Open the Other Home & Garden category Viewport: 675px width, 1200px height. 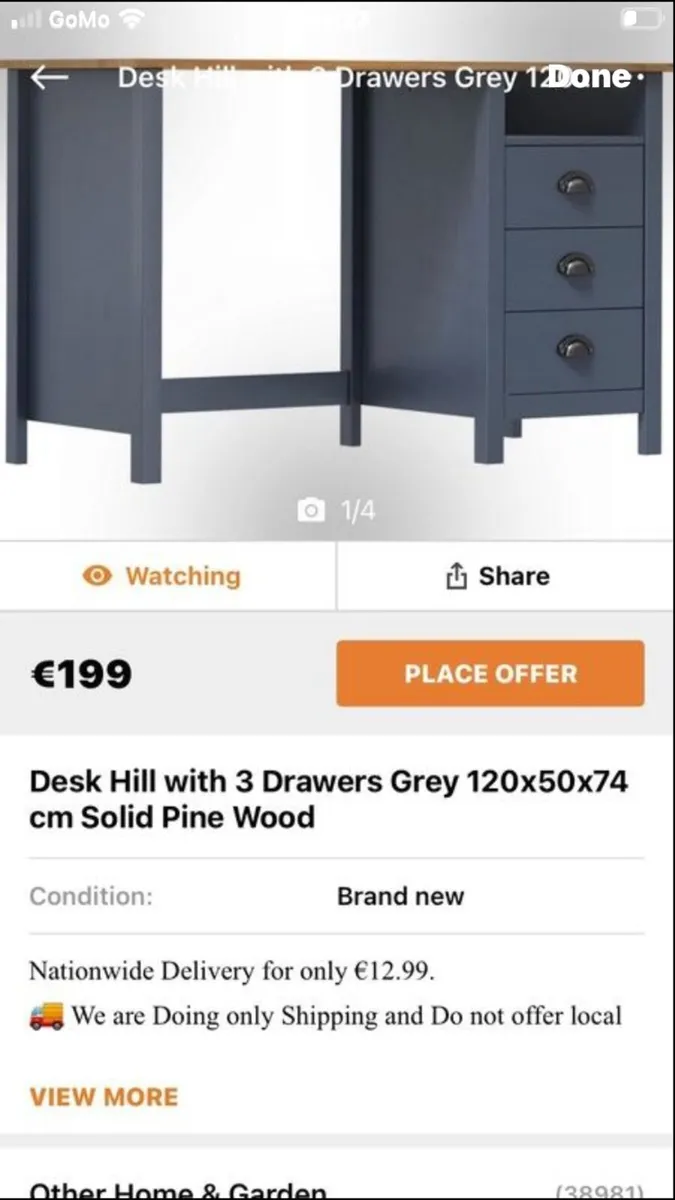coord(178,1190)
